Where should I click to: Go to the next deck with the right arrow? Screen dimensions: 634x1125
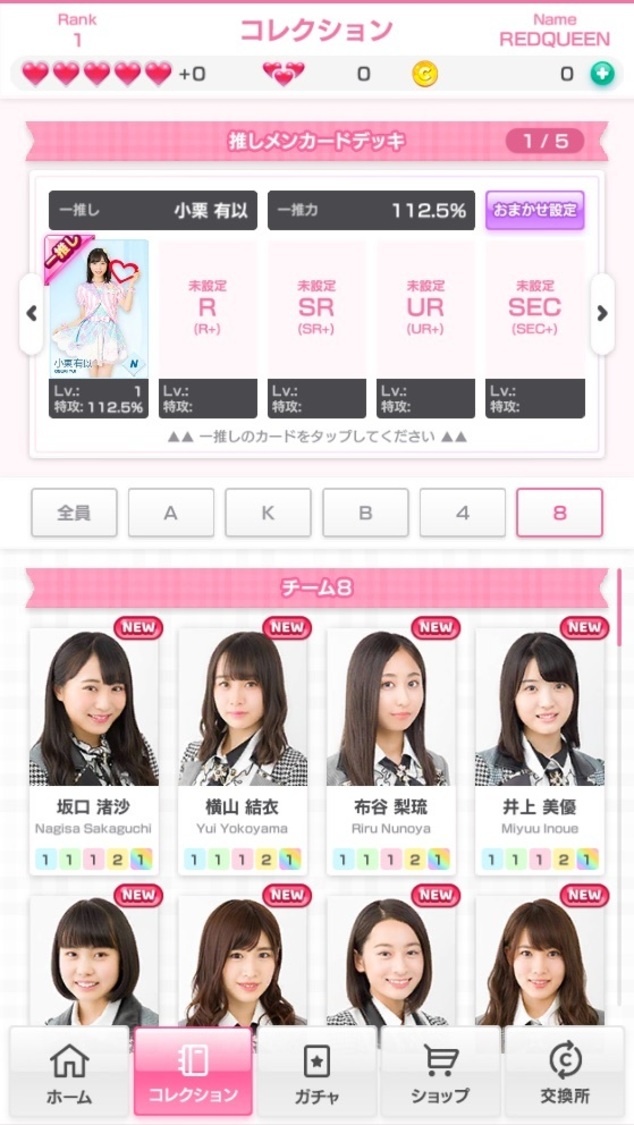tap(602, 314)
